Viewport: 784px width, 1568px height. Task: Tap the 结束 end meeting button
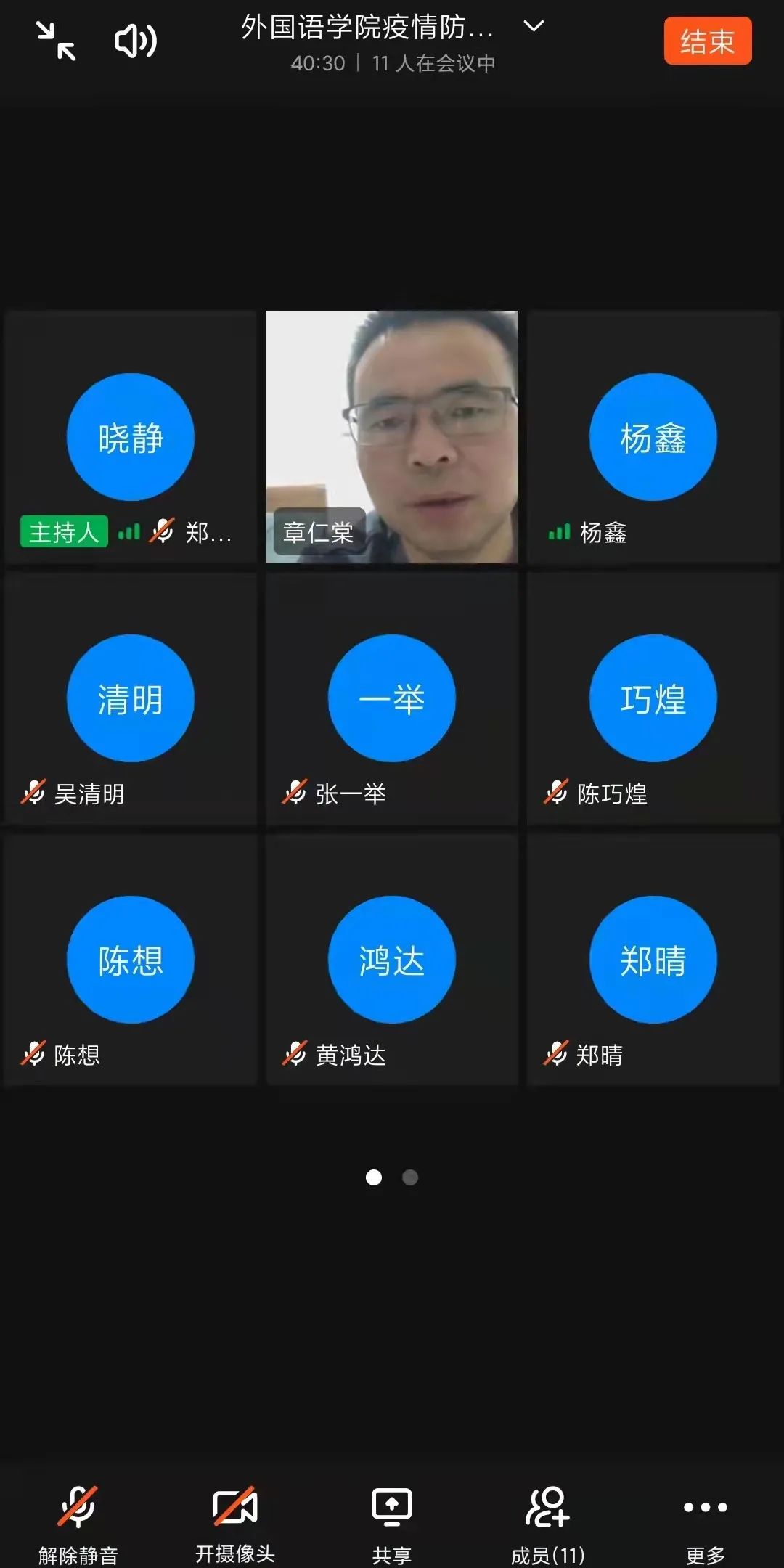point(707,41)
